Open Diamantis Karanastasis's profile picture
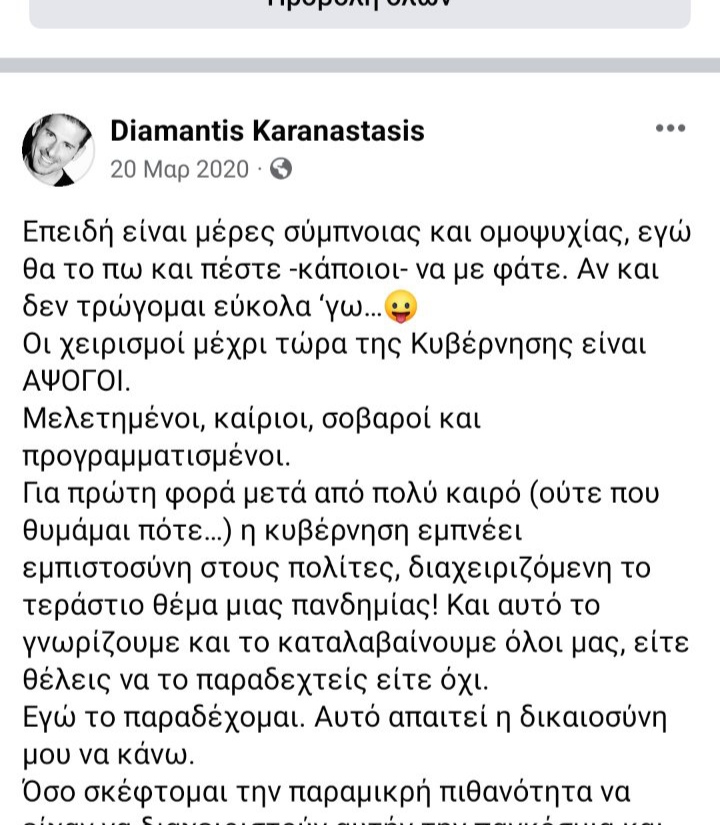The image size is (720, 825). pos(58,150)
